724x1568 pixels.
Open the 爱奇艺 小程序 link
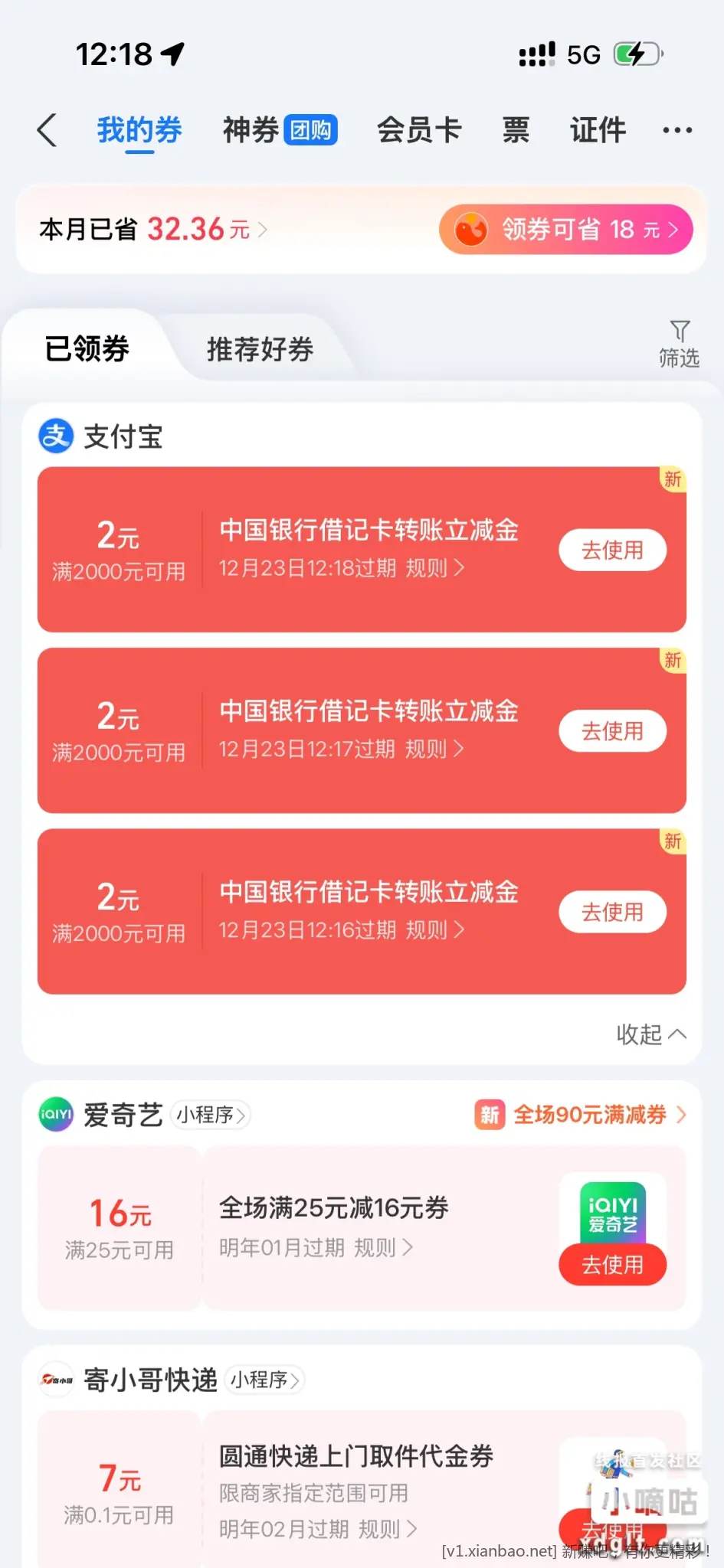210,1115
